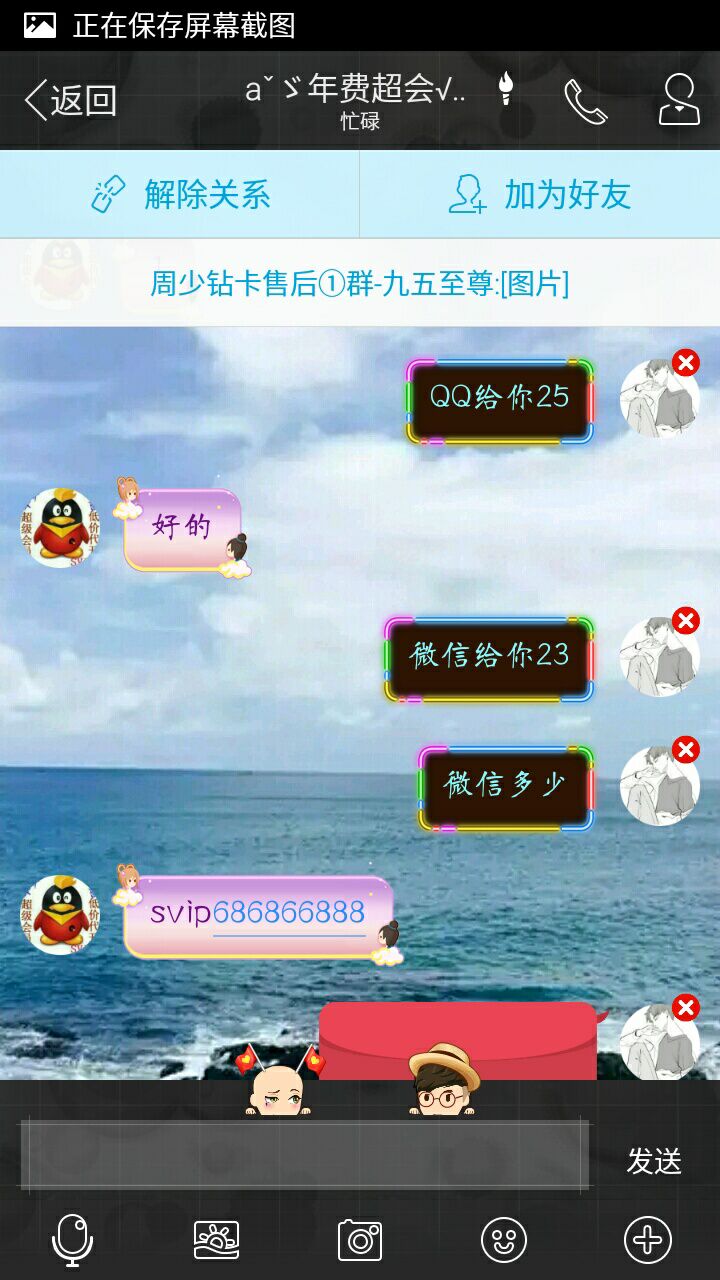Open the penguin avatar beside 好的
Screen dimensions: 720x1280
tap(61, 527)
